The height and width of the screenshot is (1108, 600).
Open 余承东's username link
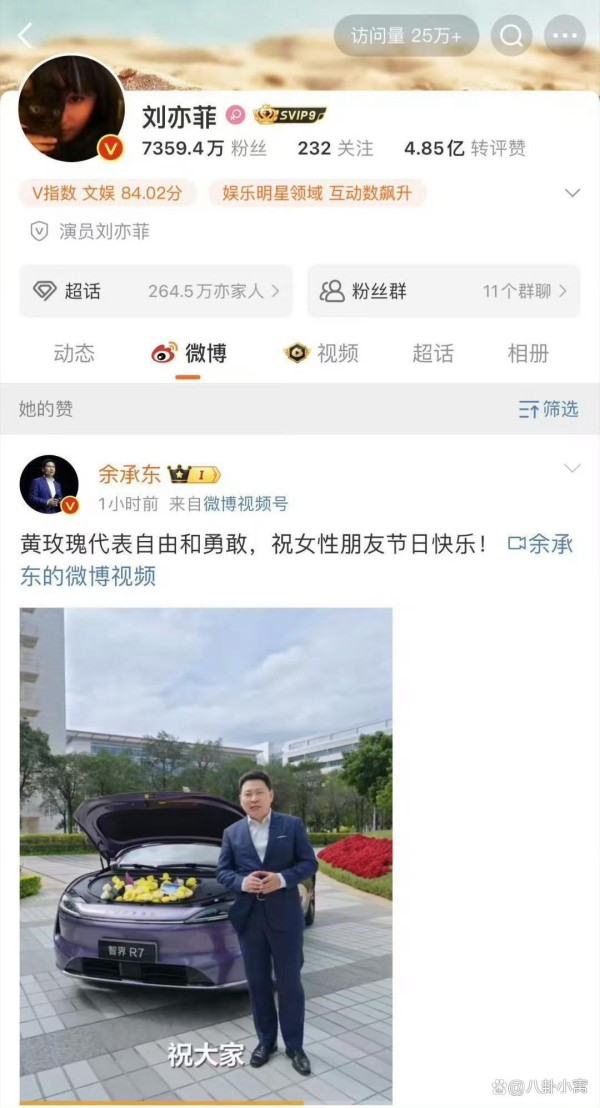[129, 474]
